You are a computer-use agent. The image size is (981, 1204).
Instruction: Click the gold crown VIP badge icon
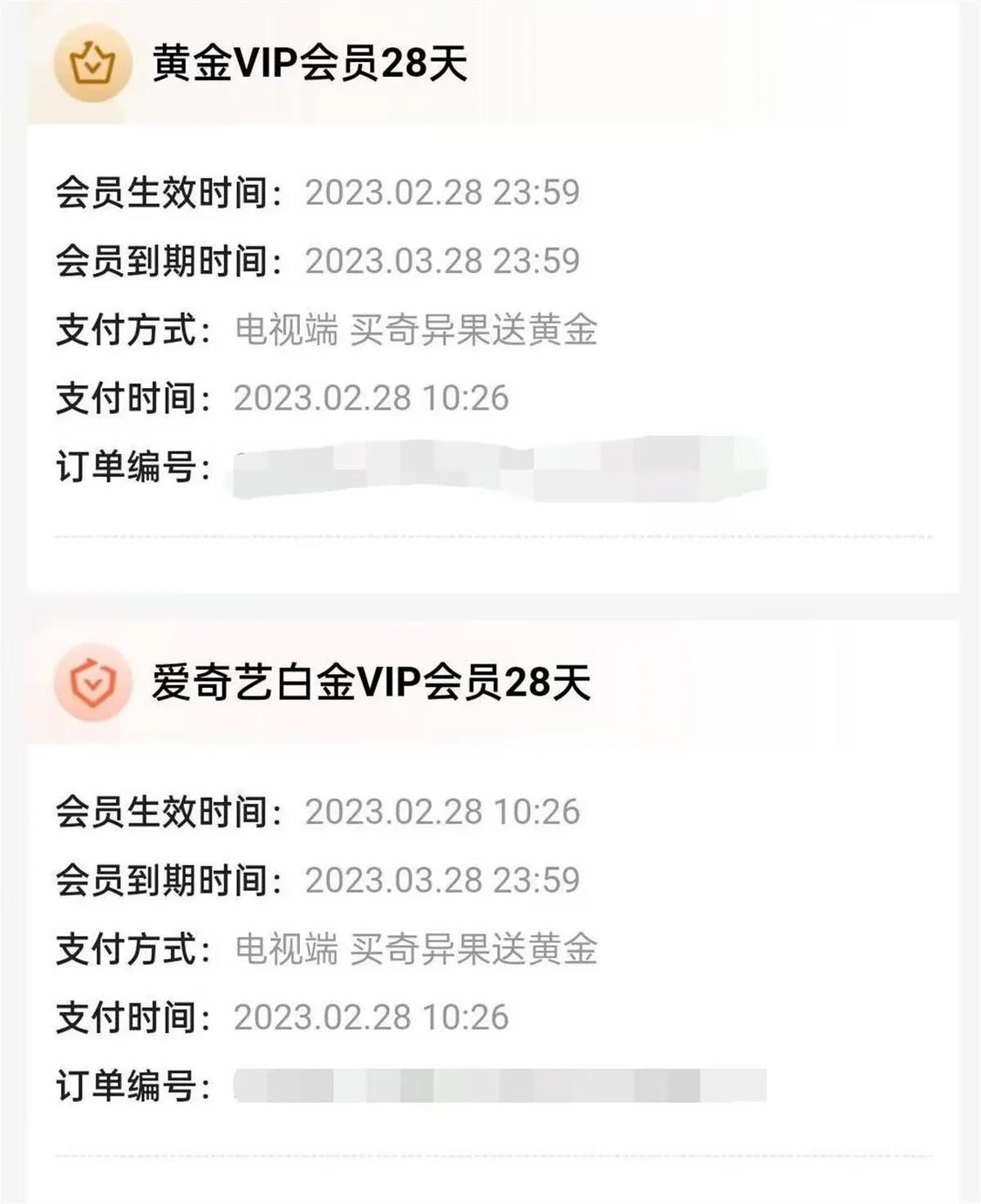(x=91, y=61)
